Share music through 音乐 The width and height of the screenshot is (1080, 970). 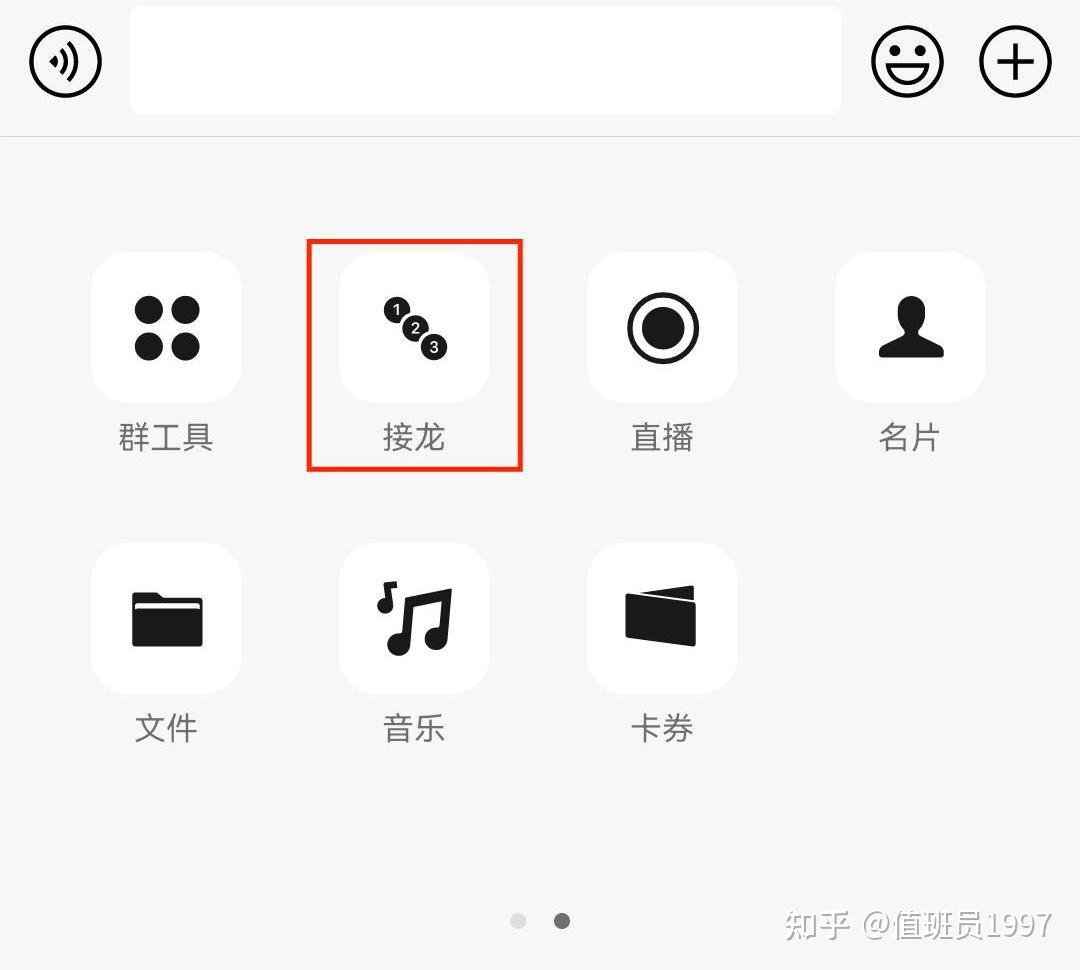coord(414,619)
